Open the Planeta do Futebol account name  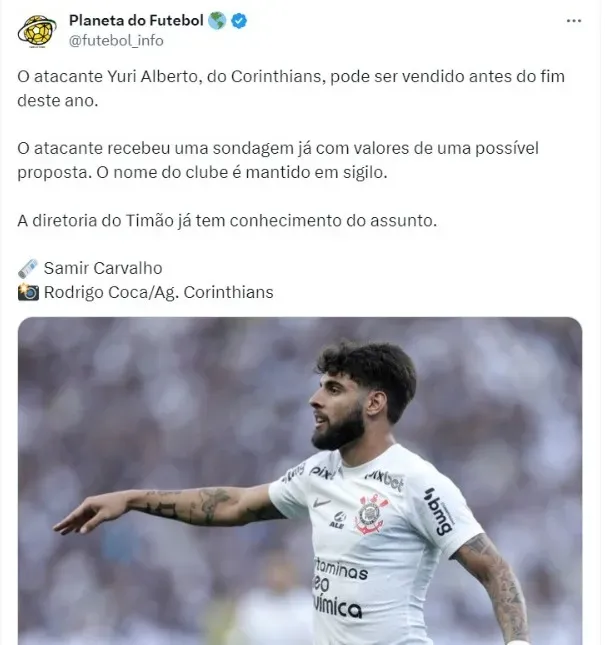[x=136, y=20]
